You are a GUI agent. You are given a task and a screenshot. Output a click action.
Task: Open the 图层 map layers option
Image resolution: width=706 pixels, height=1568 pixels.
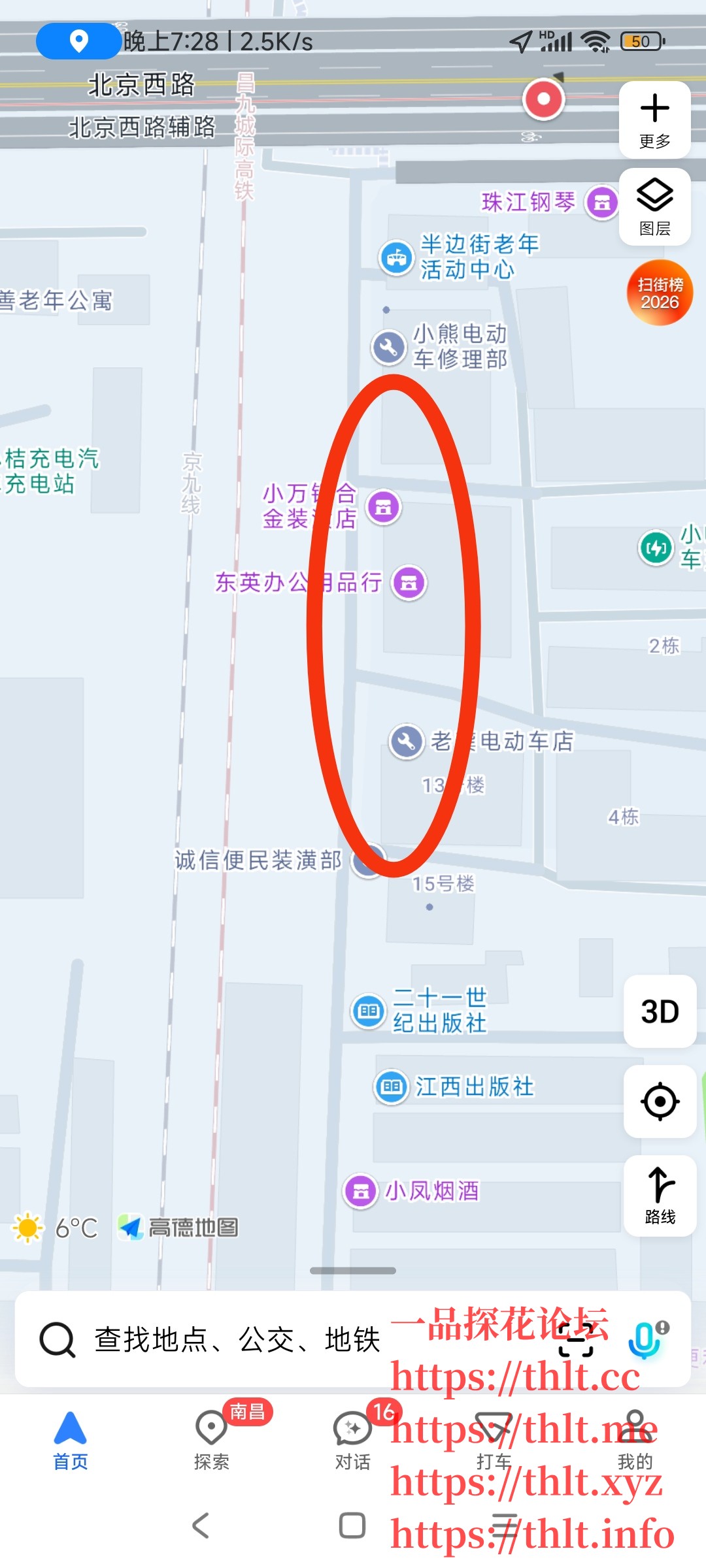point(654,206)
